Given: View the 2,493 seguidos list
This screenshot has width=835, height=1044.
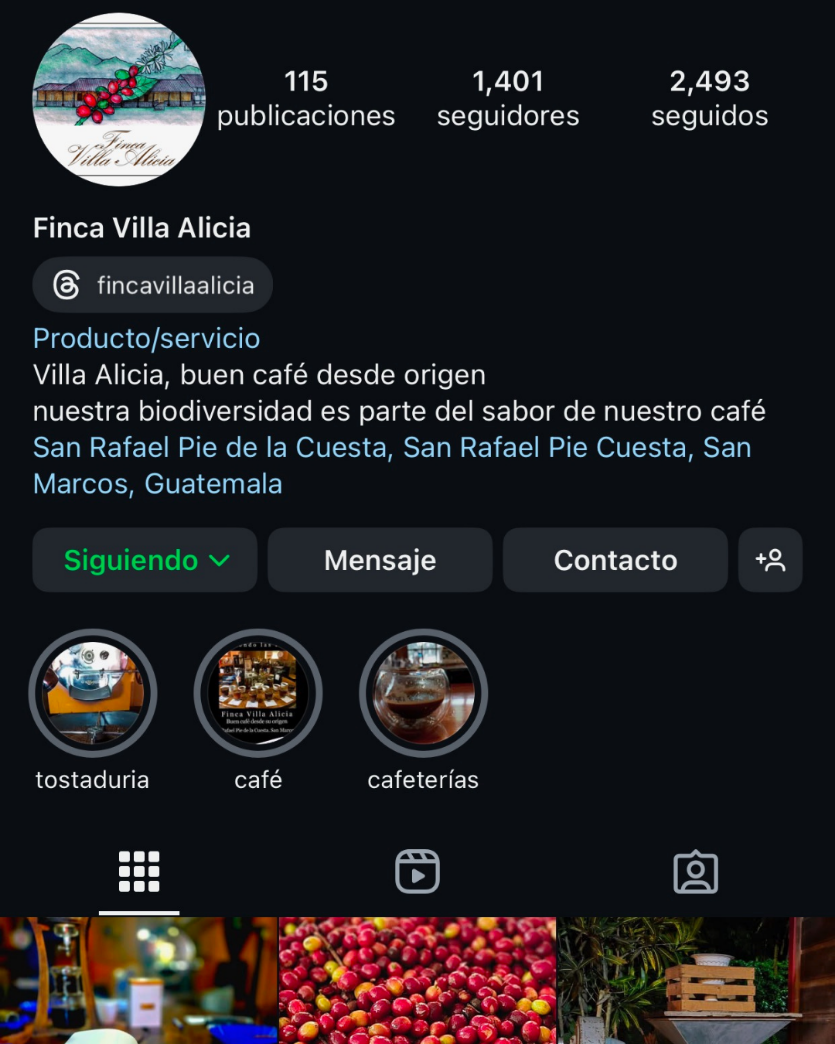Looking at the screenshot, I should (x=709, y=98).
